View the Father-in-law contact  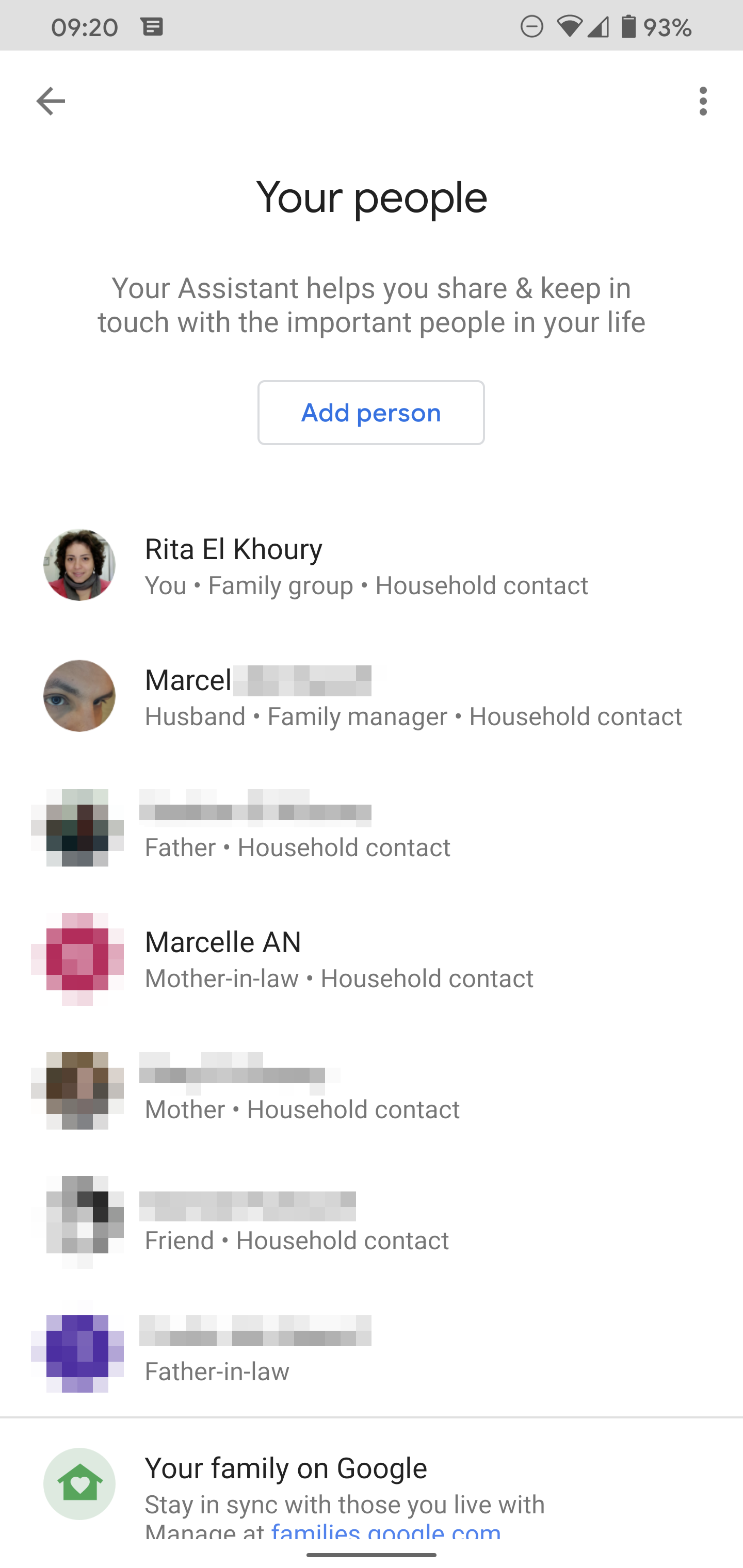[365, 1352]
